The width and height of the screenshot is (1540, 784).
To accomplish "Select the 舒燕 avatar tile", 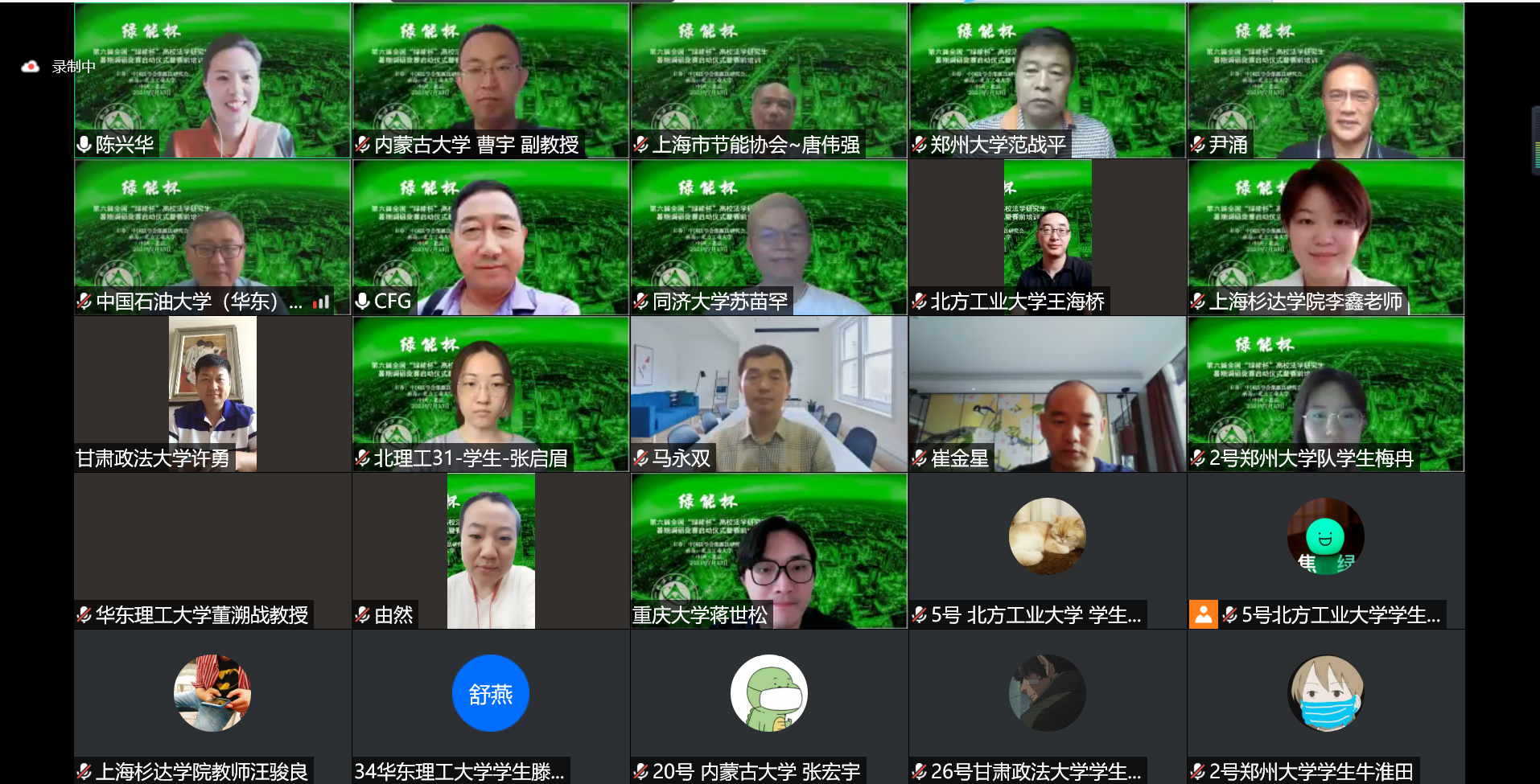I will tap(491, 693).
